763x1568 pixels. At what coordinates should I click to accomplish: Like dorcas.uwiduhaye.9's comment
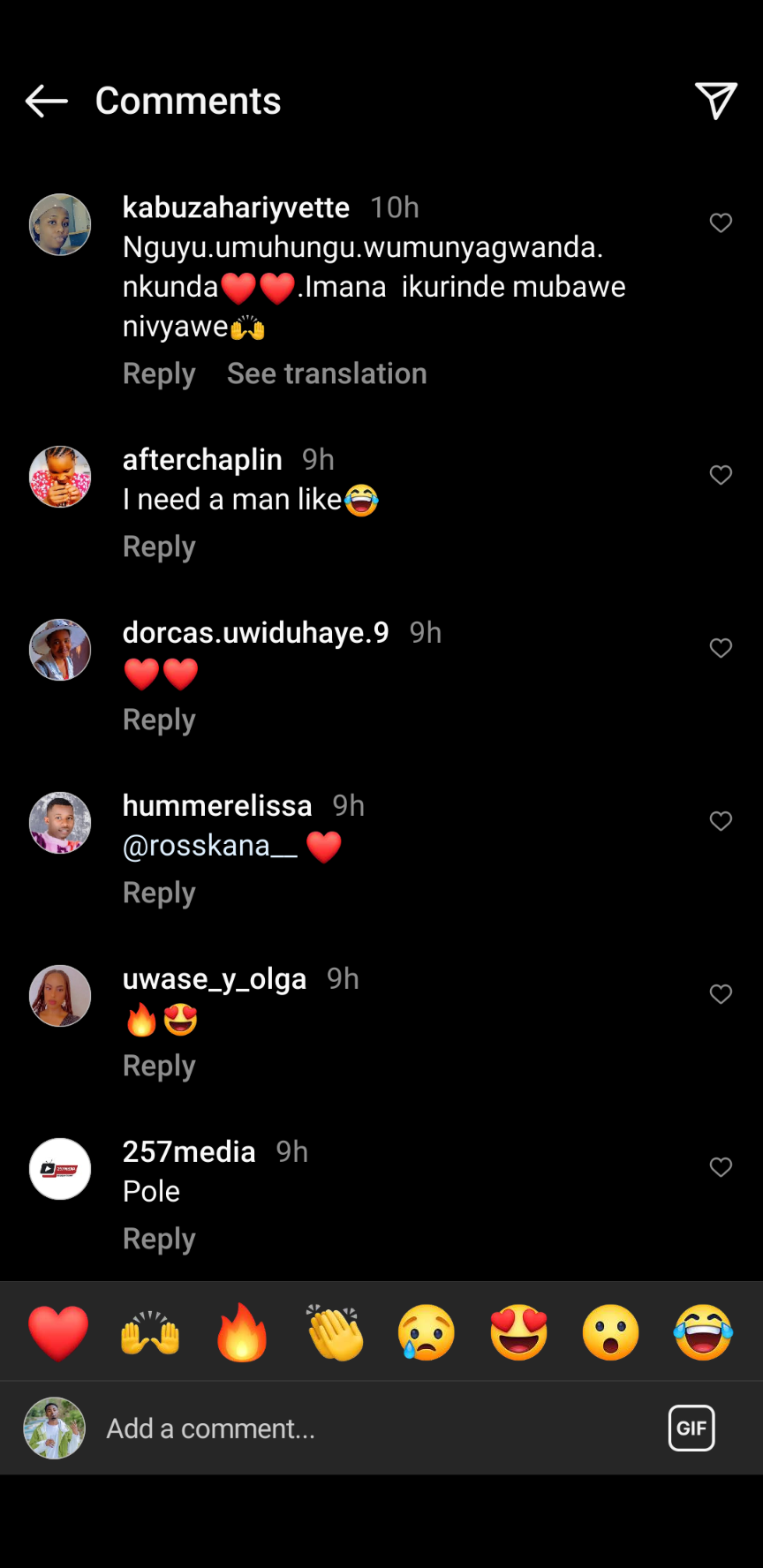(721, 649)
